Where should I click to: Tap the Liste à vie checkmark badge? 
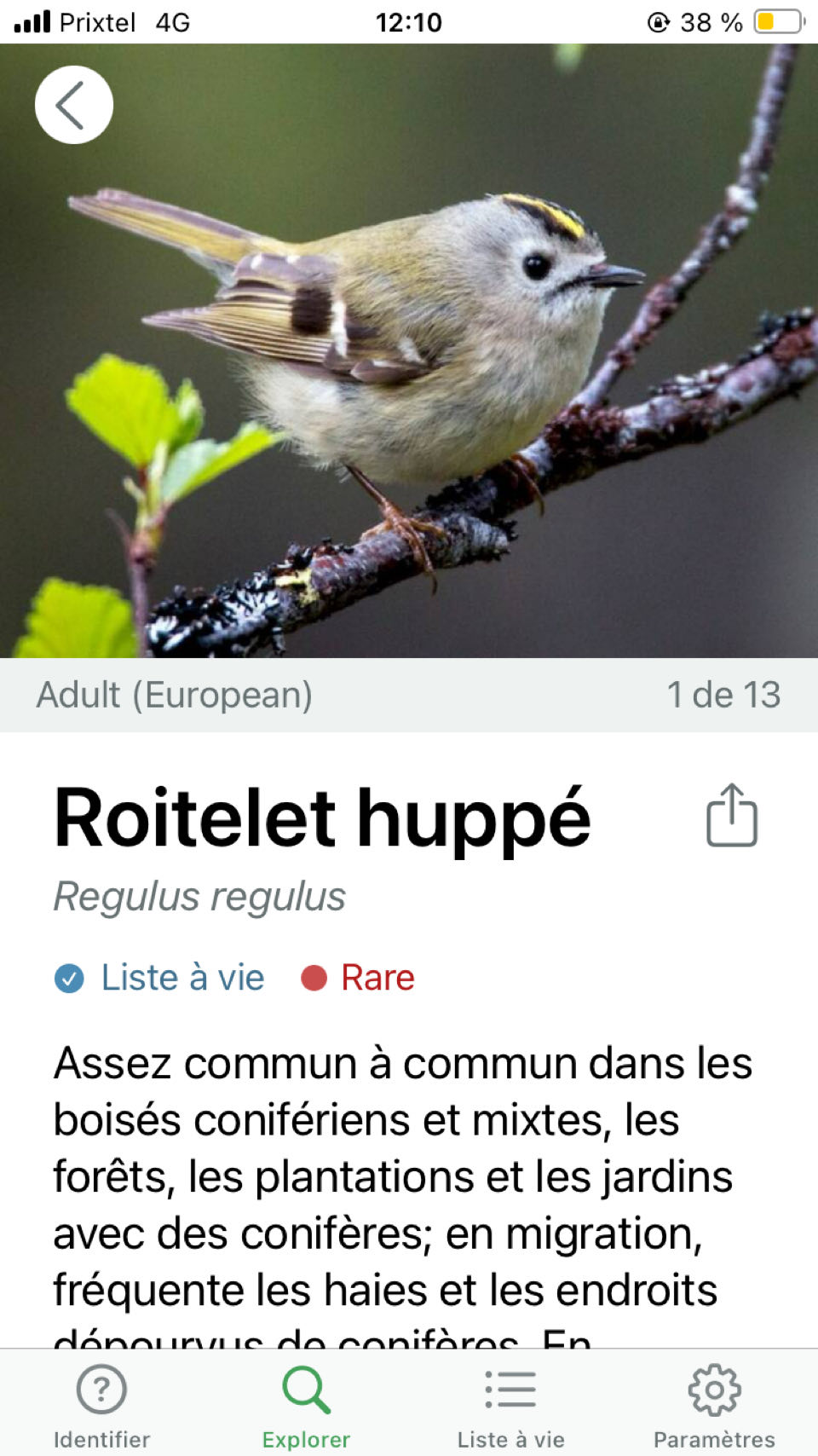pos(159,978)
